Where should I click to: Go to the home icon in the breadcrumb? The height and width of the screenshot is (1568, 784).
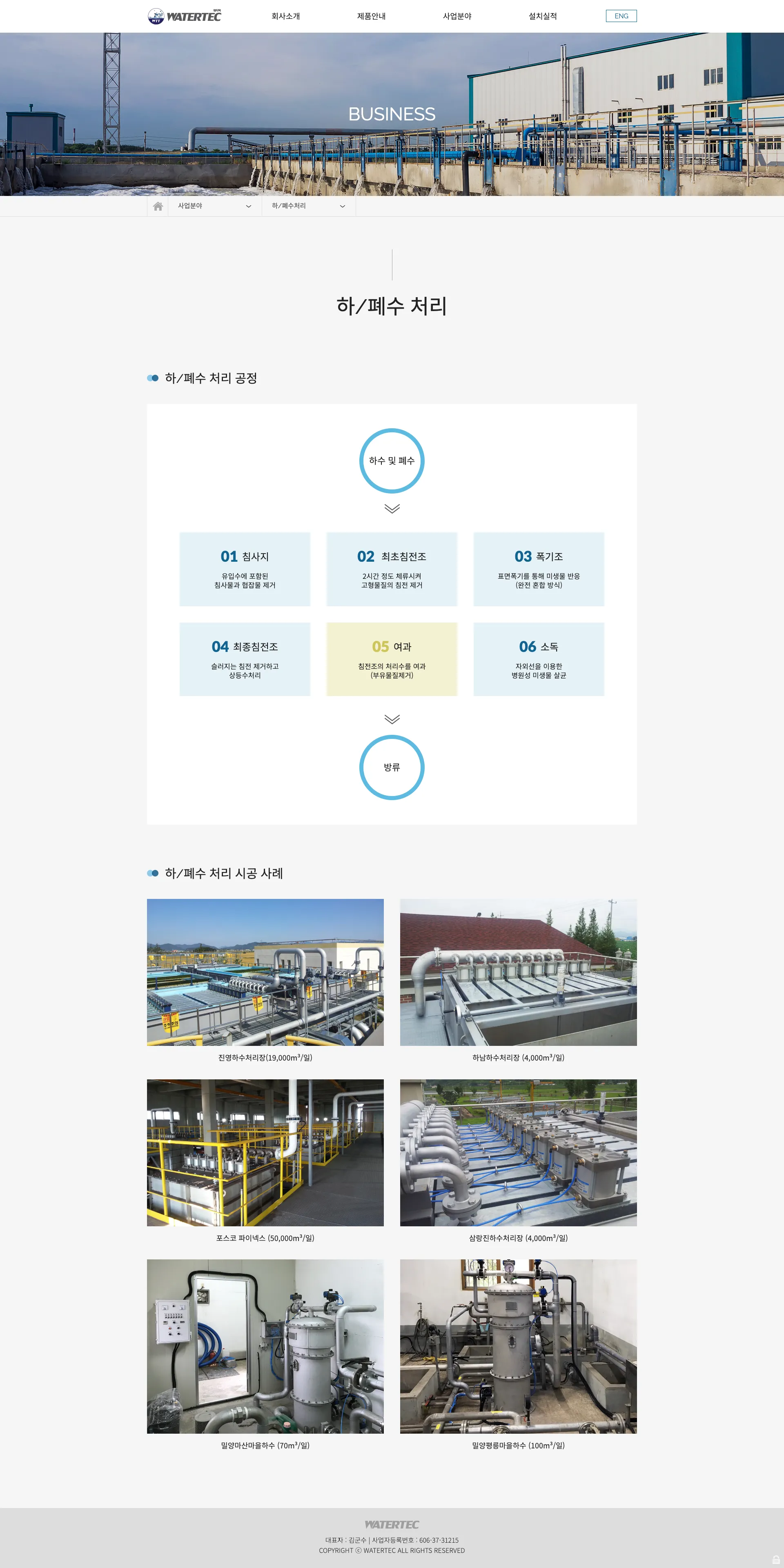click(x=158, y=206)
